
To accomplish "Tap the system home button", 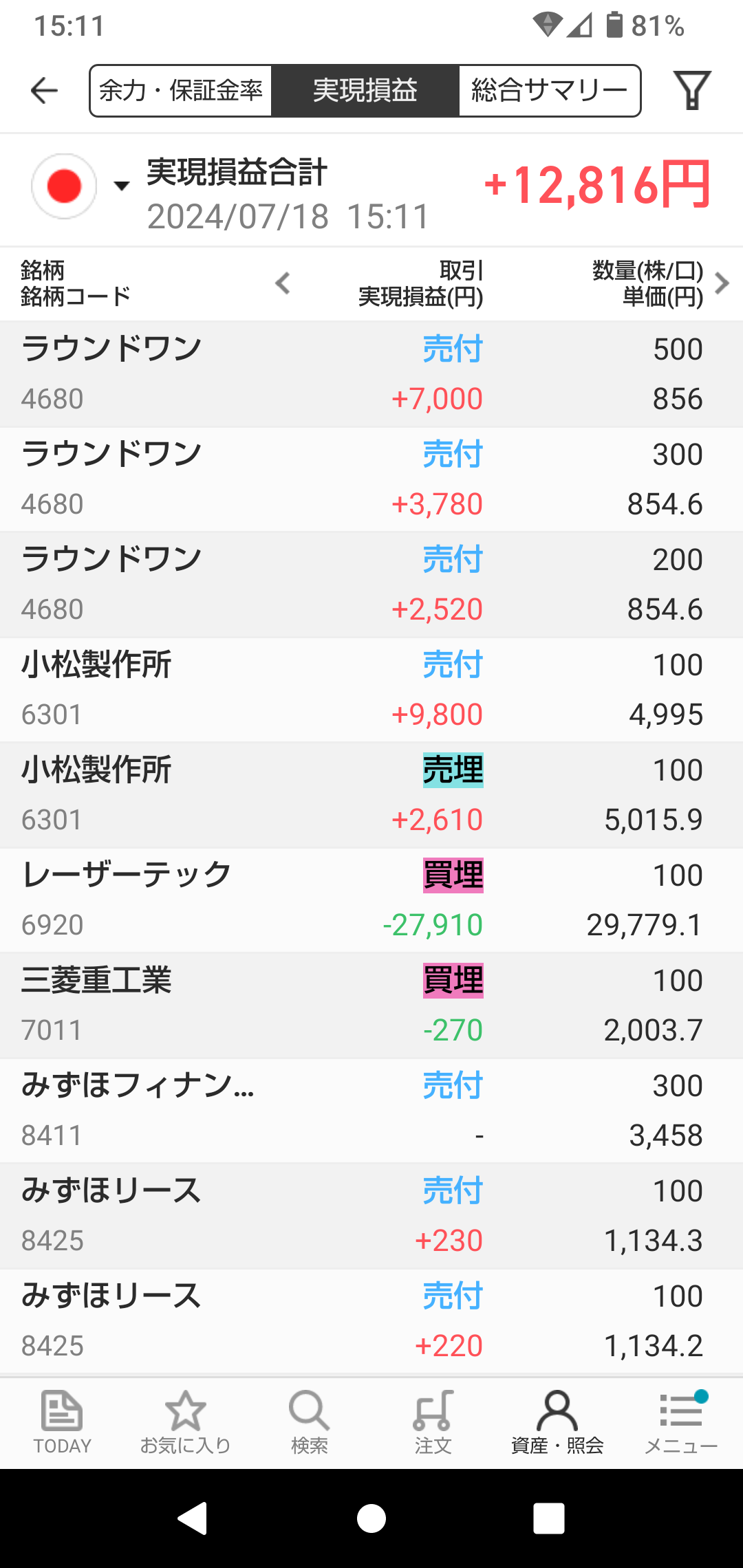I will [x=371, y=1518].
